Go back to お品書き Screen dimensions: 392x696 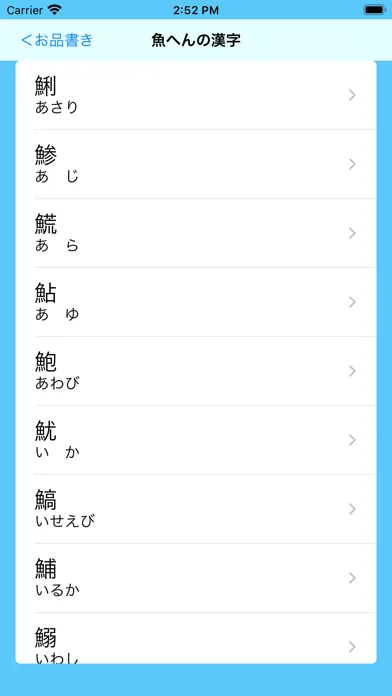click(x=57, y=40)
